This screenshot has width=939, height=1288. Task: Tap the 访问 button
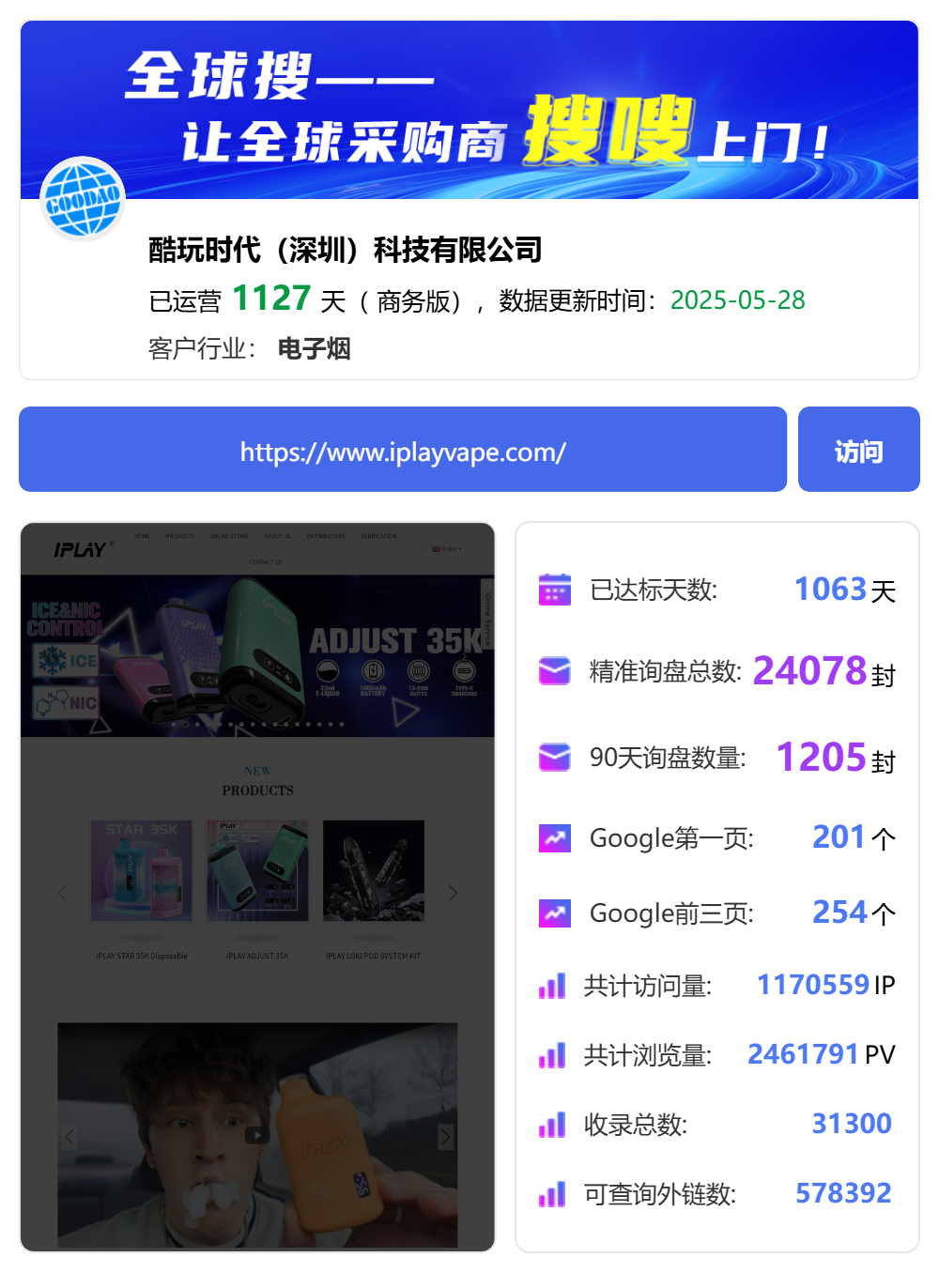click(858, 450)
